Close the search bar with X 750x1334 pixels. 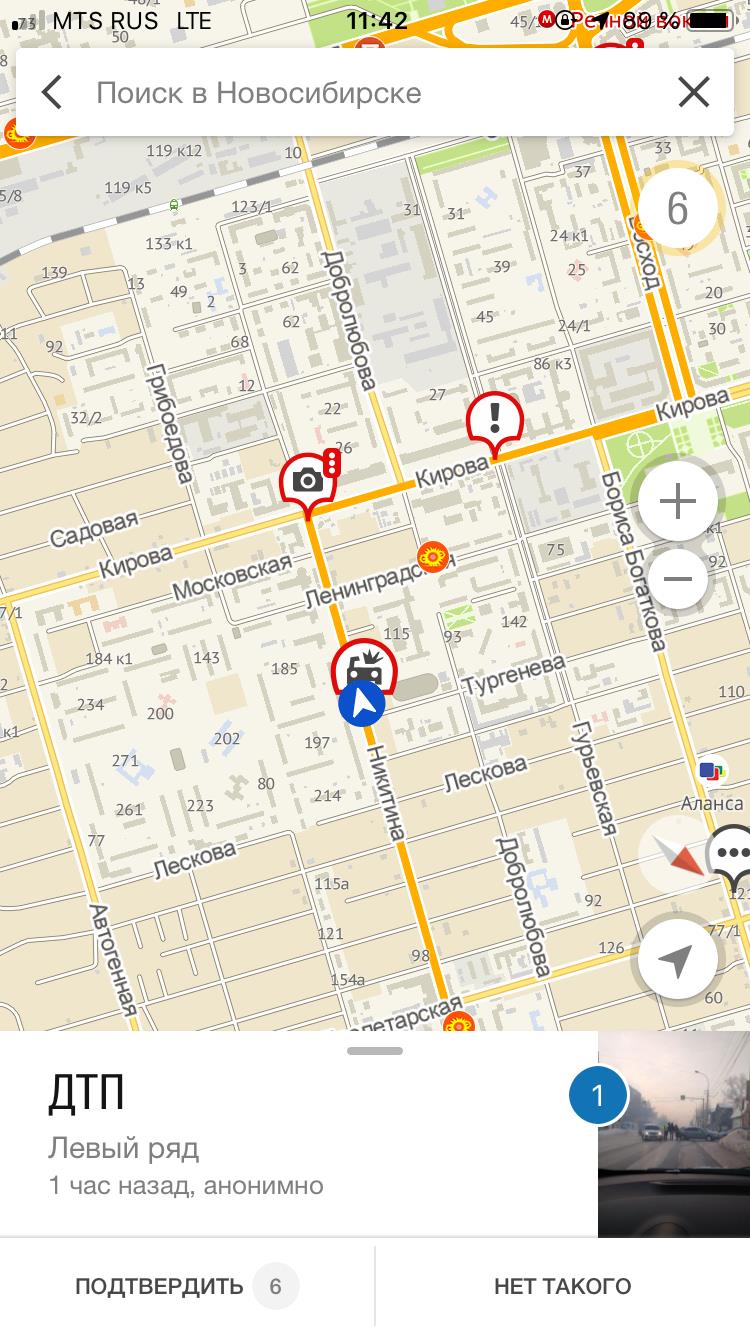(x=693, y=93)
